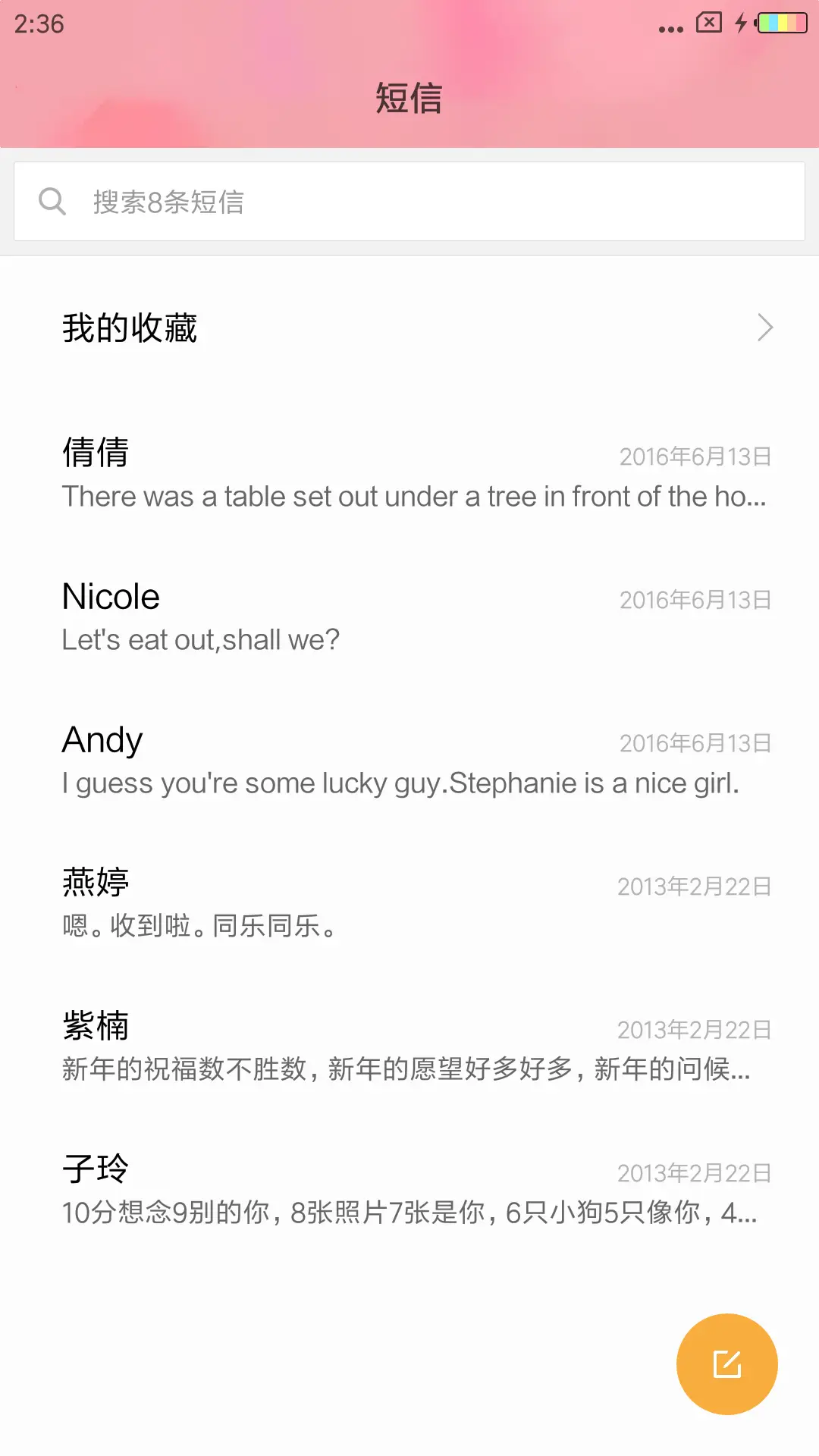Open the chevron next to 我的收藏
The image size is (819, 1456).
tap(765, 328)
